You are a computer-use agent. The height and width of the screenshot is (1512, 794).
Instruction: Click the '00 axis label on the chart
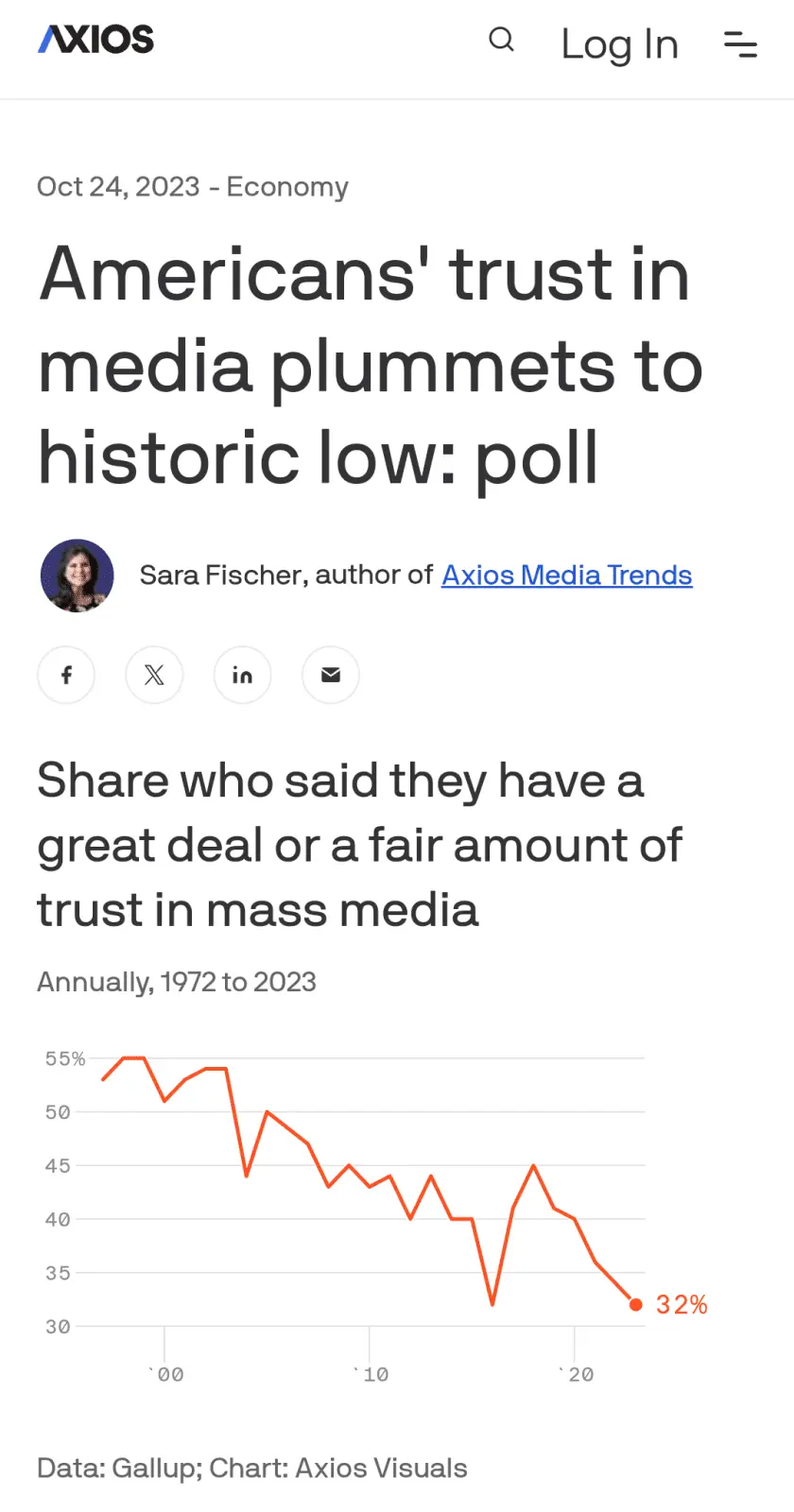click(x=168, y=1375)
